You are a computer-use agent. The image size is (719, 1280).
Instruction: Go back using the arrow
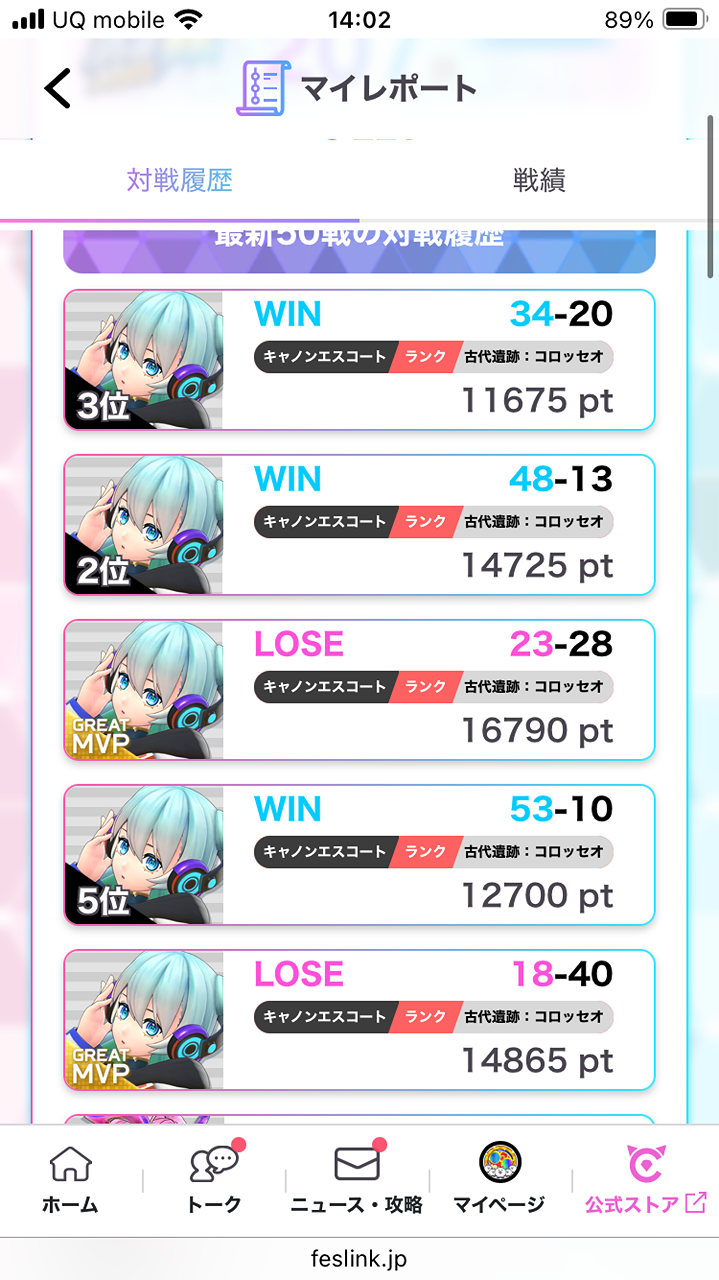[x=58, y=88]
